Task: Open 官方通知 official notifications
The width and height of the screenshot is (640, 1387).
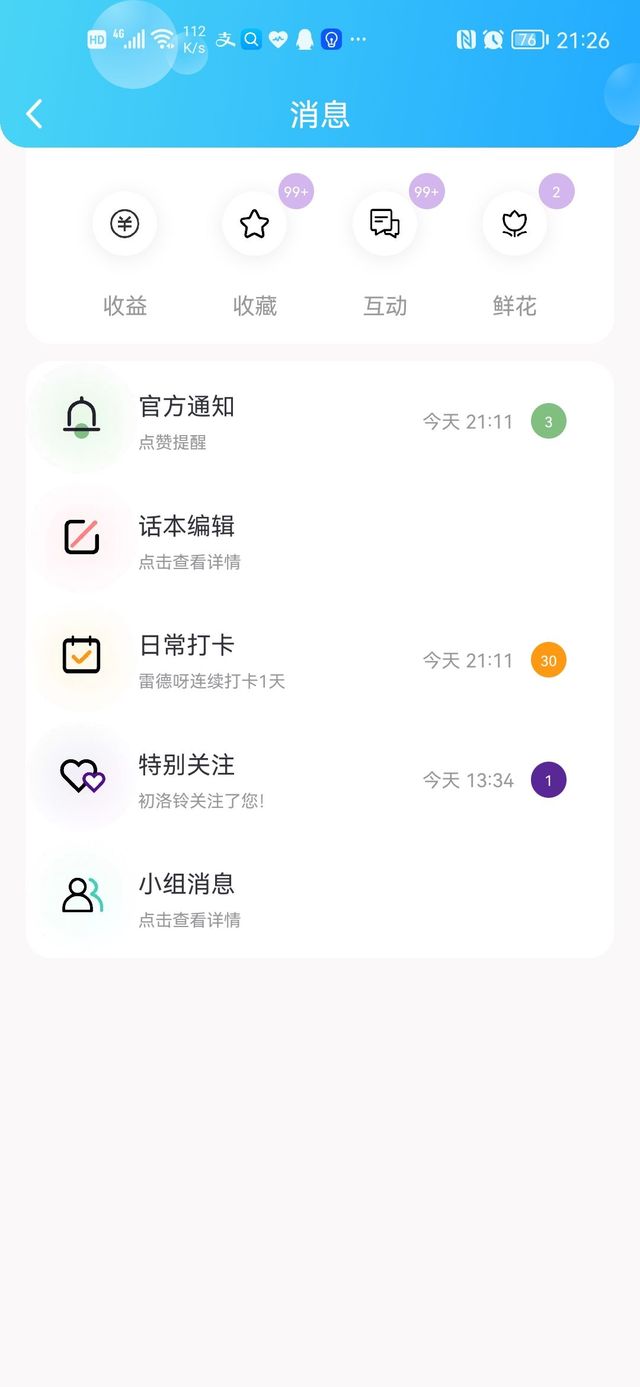Action: (x=320, y=421)
